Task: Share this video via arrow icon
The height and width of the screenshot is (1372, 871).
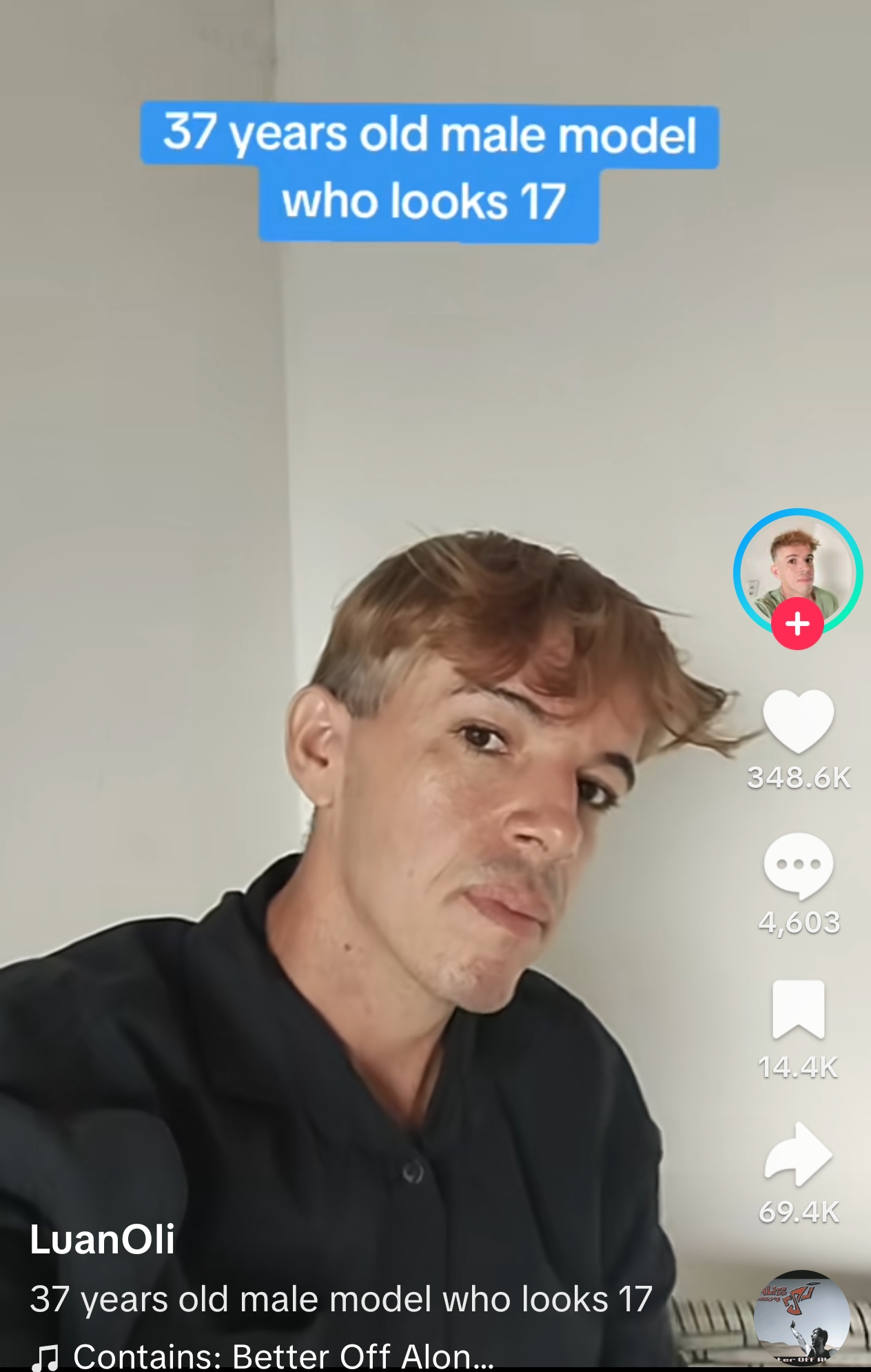Action: click(x=798, y=1154)
